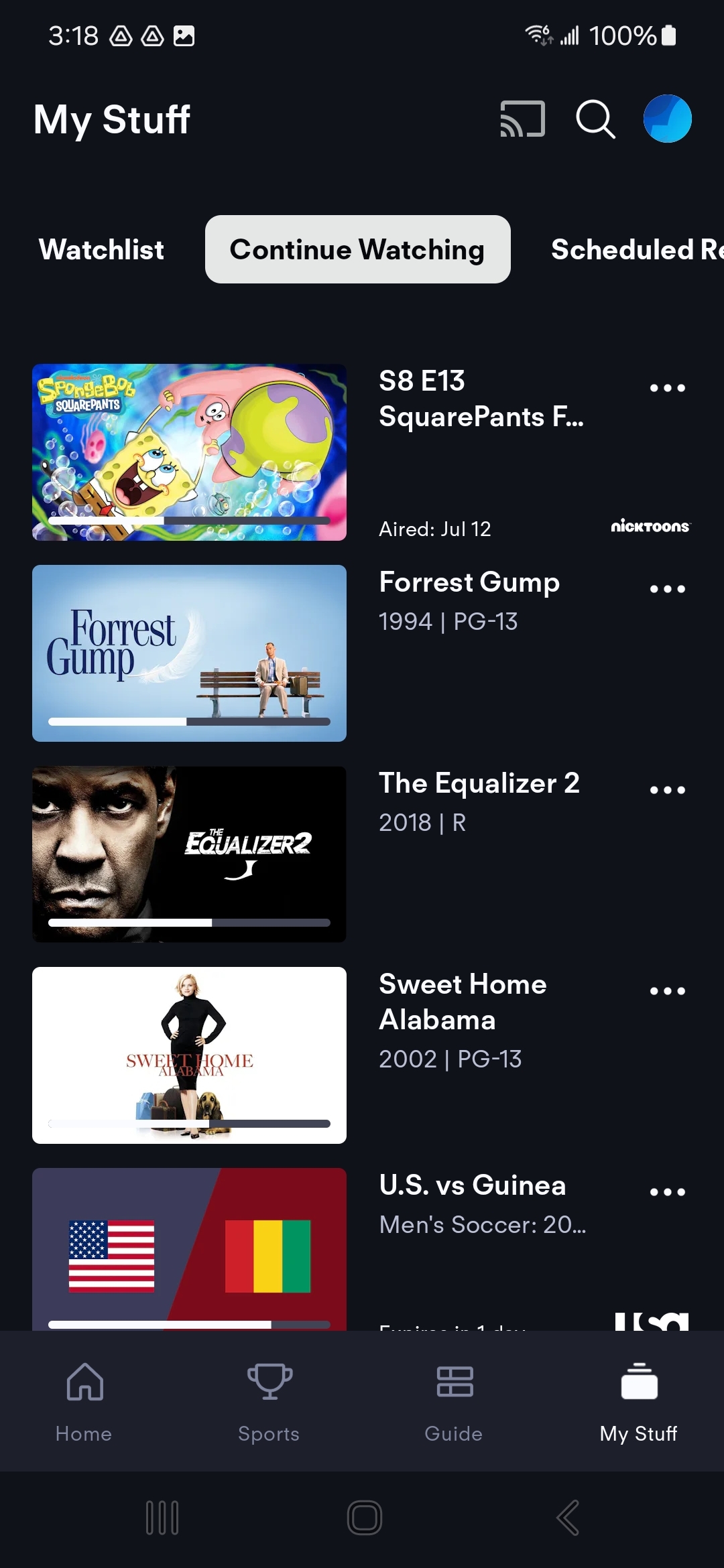Viewport: 724px width, 1568px height.
Task: Resume watching Forrest Gump
Action: pyautogui.click(x=189, y=653)
